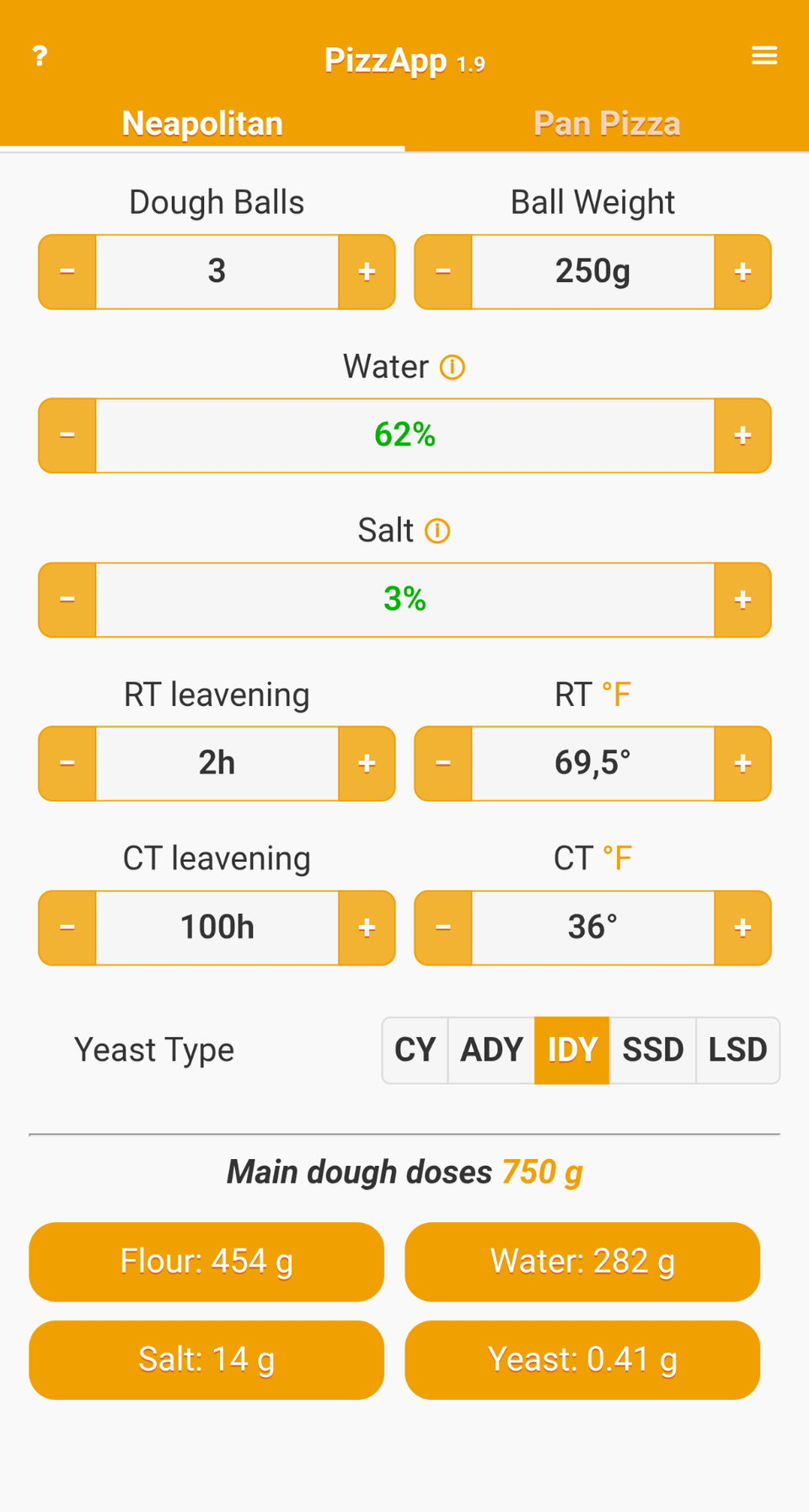Select CY yeast type
The width and height of the screenshot is (809, 1512).
[415, 1050]
